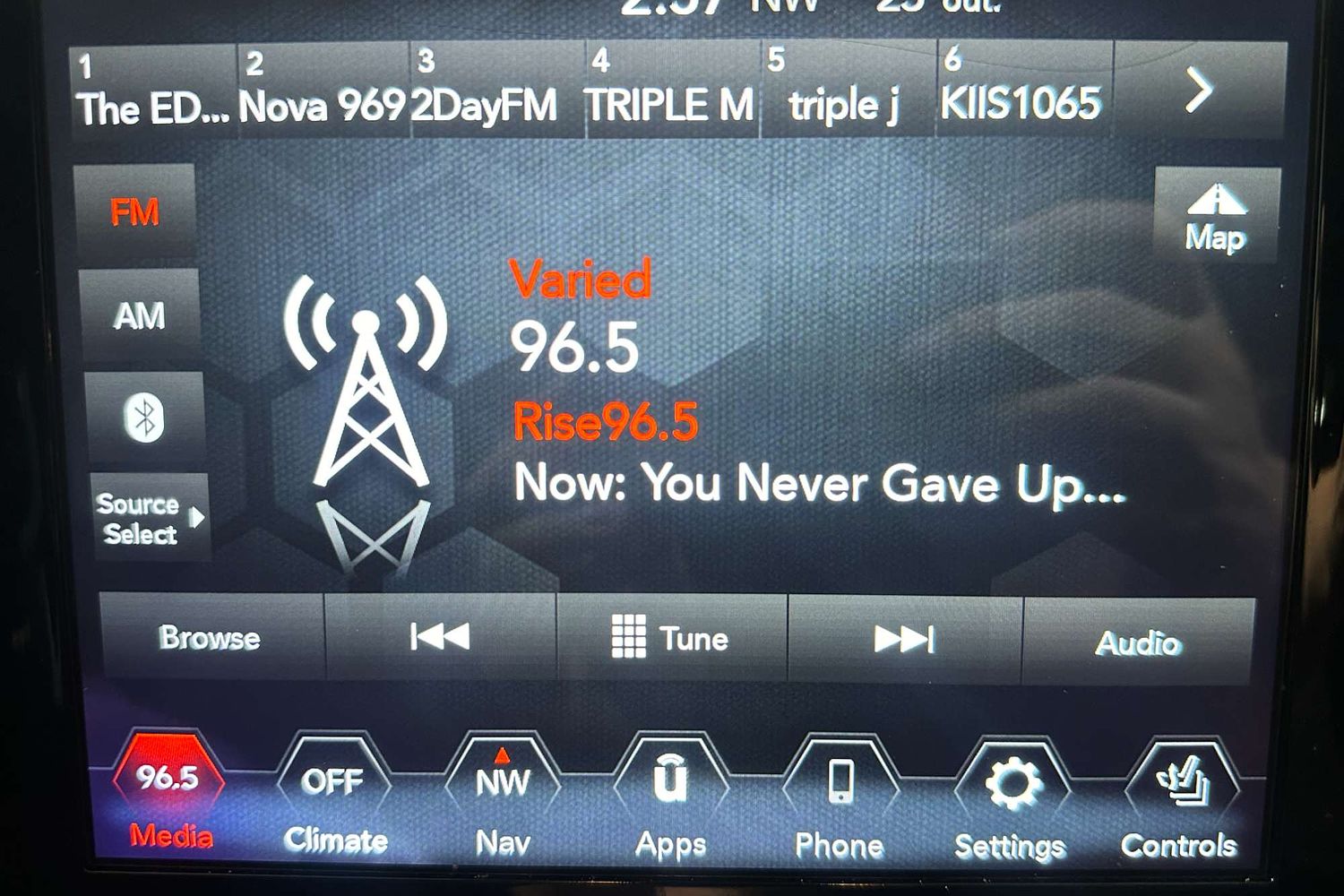Seek to the previous station
1344x896 pixels.
point(440,638)
